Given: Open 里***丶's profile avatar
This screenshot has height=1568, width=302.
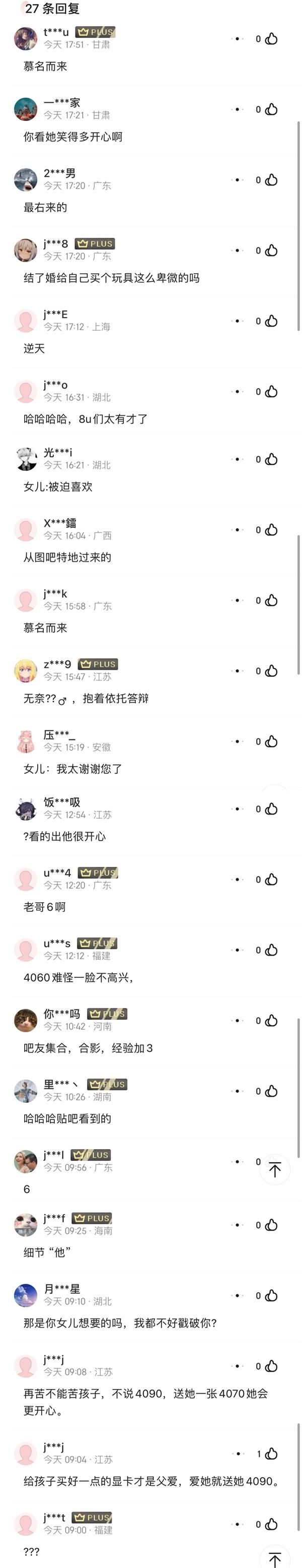Looking at the screenshot, I should [26, 1091].
